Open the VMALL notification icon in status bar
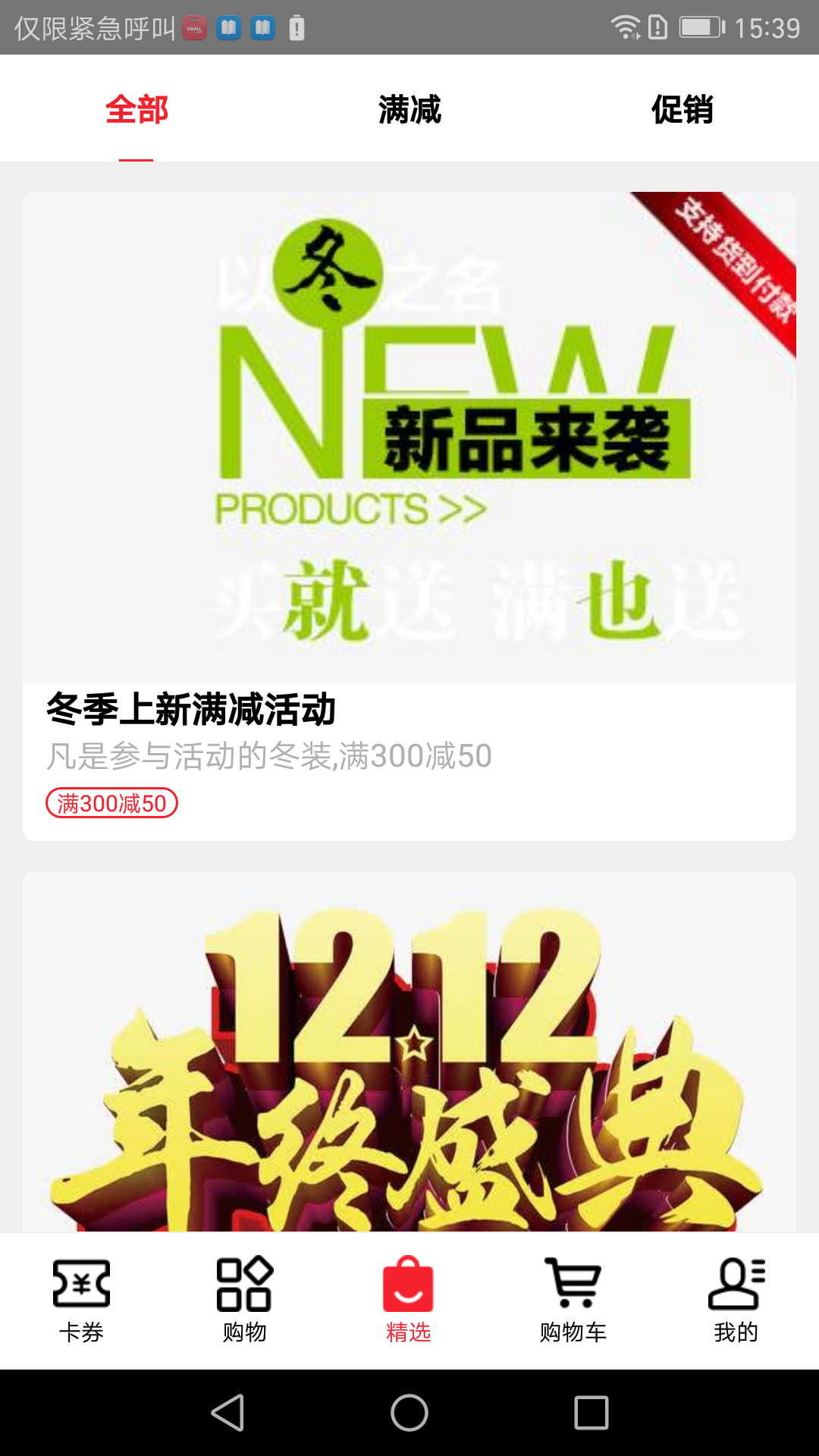 coord(195,28)
